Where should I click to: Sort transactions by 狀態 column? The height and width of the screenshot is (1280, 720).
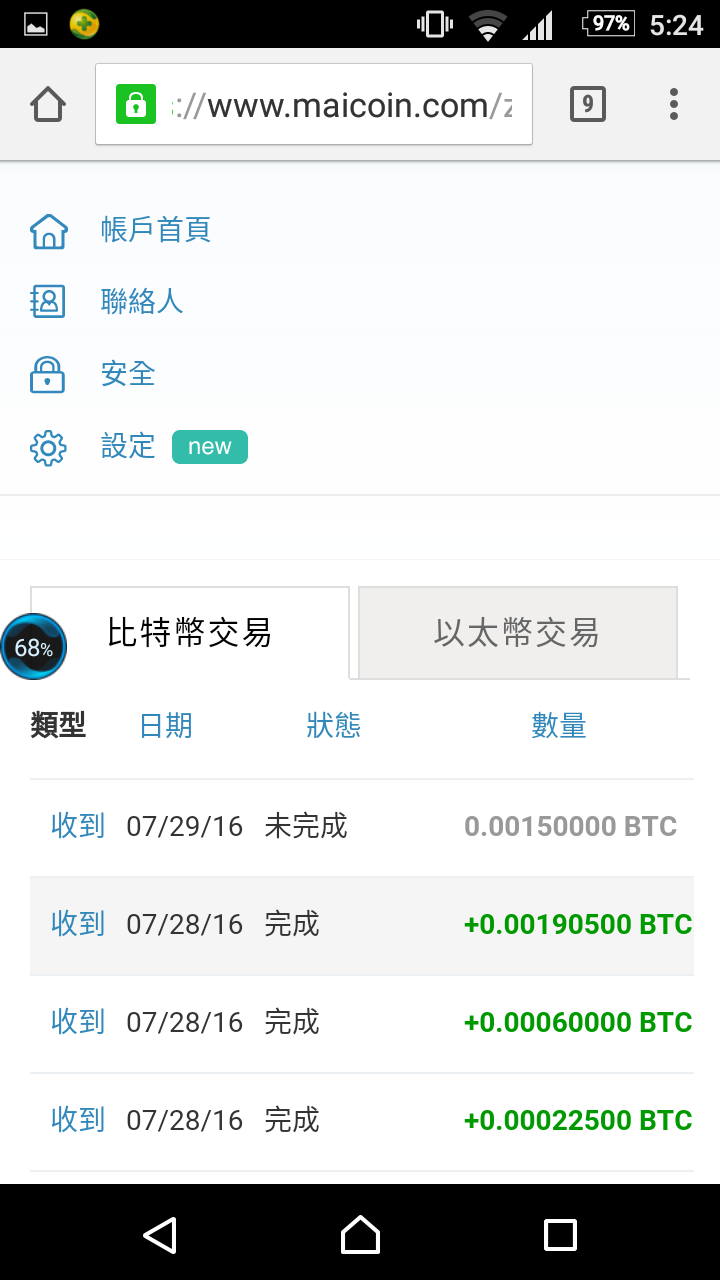pyautogui.click(x=333, y=726)
